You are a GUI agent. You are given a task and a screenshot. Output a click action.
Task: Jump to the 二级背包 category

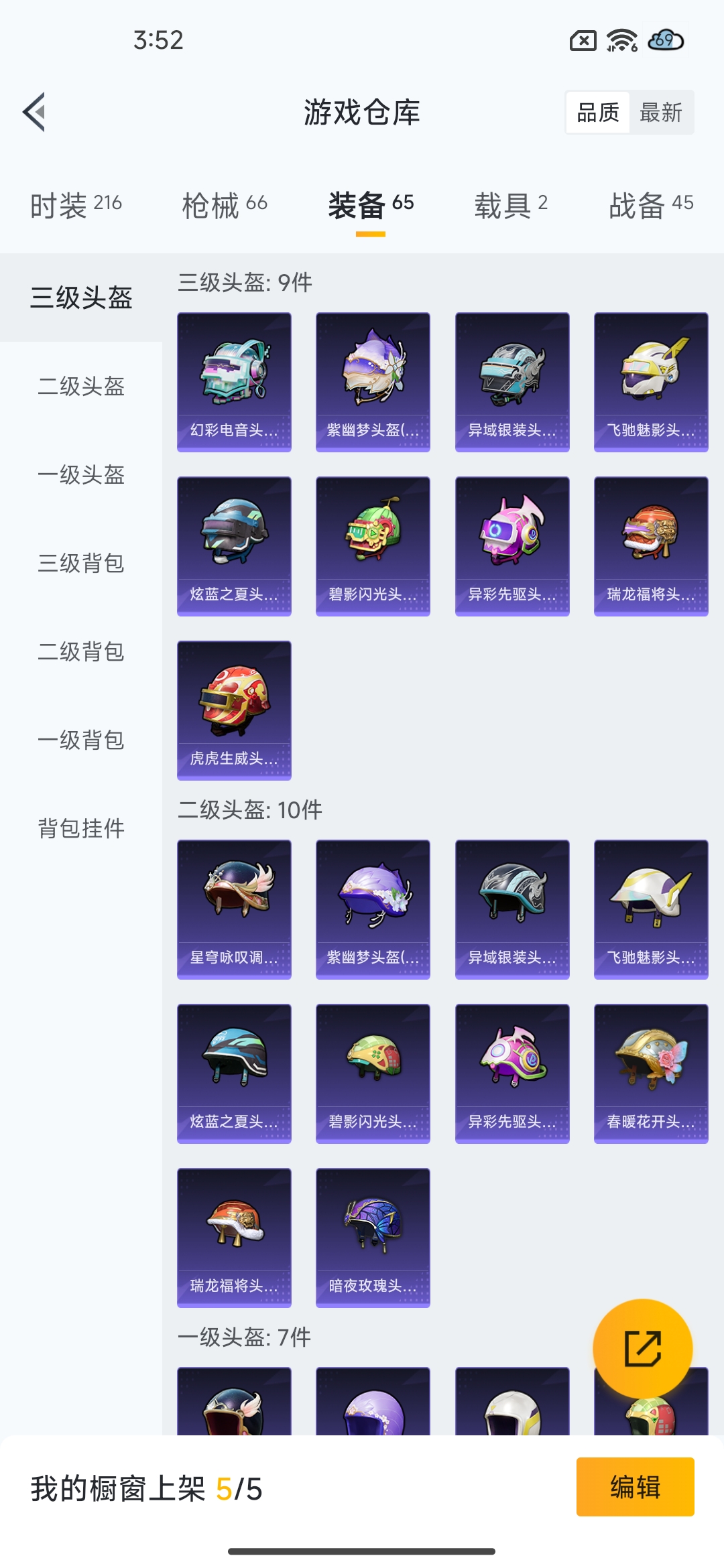(x=81, y=651)
